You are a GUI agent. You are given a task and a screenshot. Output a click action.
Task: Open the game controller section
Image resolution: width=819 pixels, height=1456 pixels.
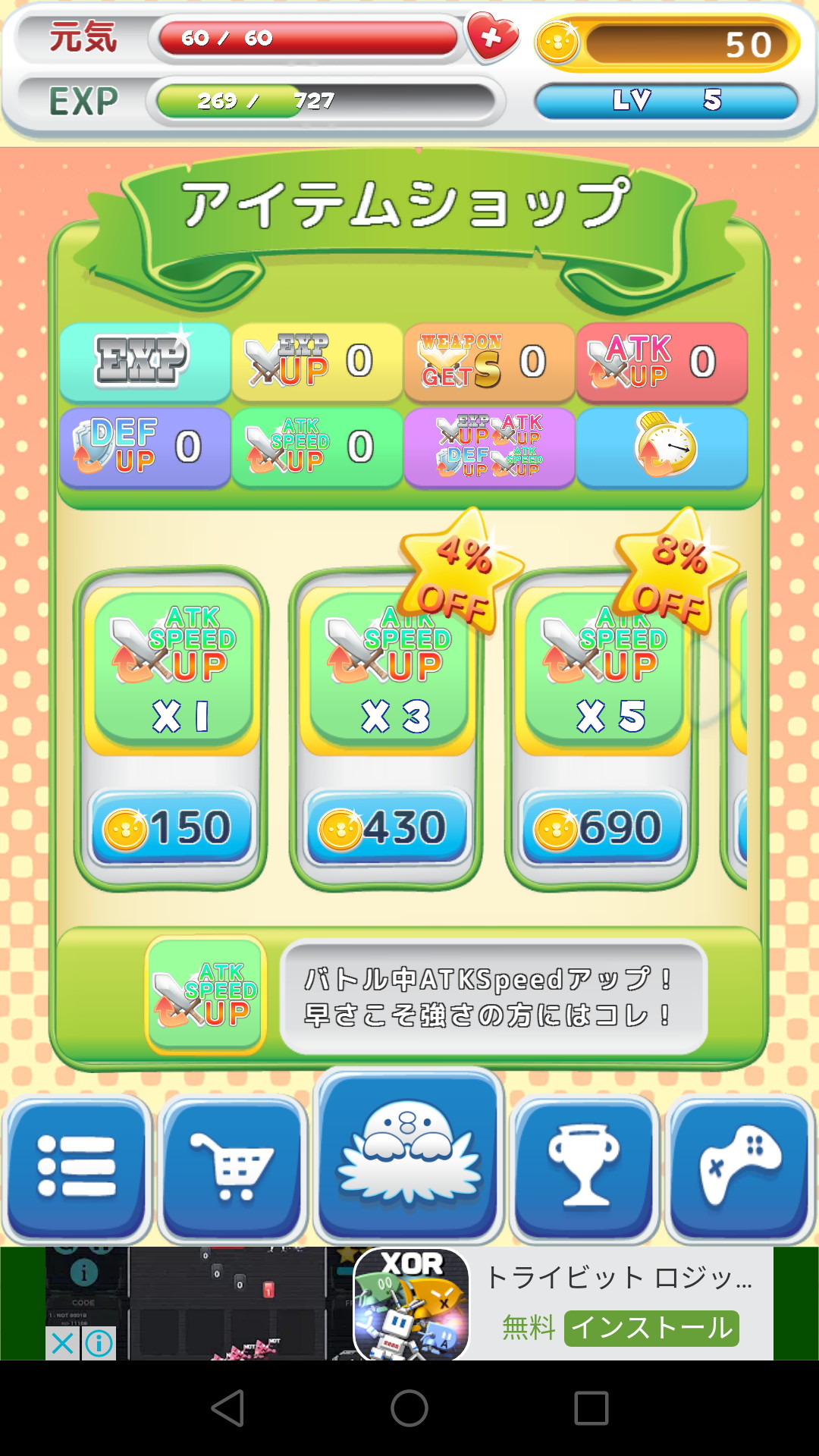pyautogui.click(x=739, y=1166)
